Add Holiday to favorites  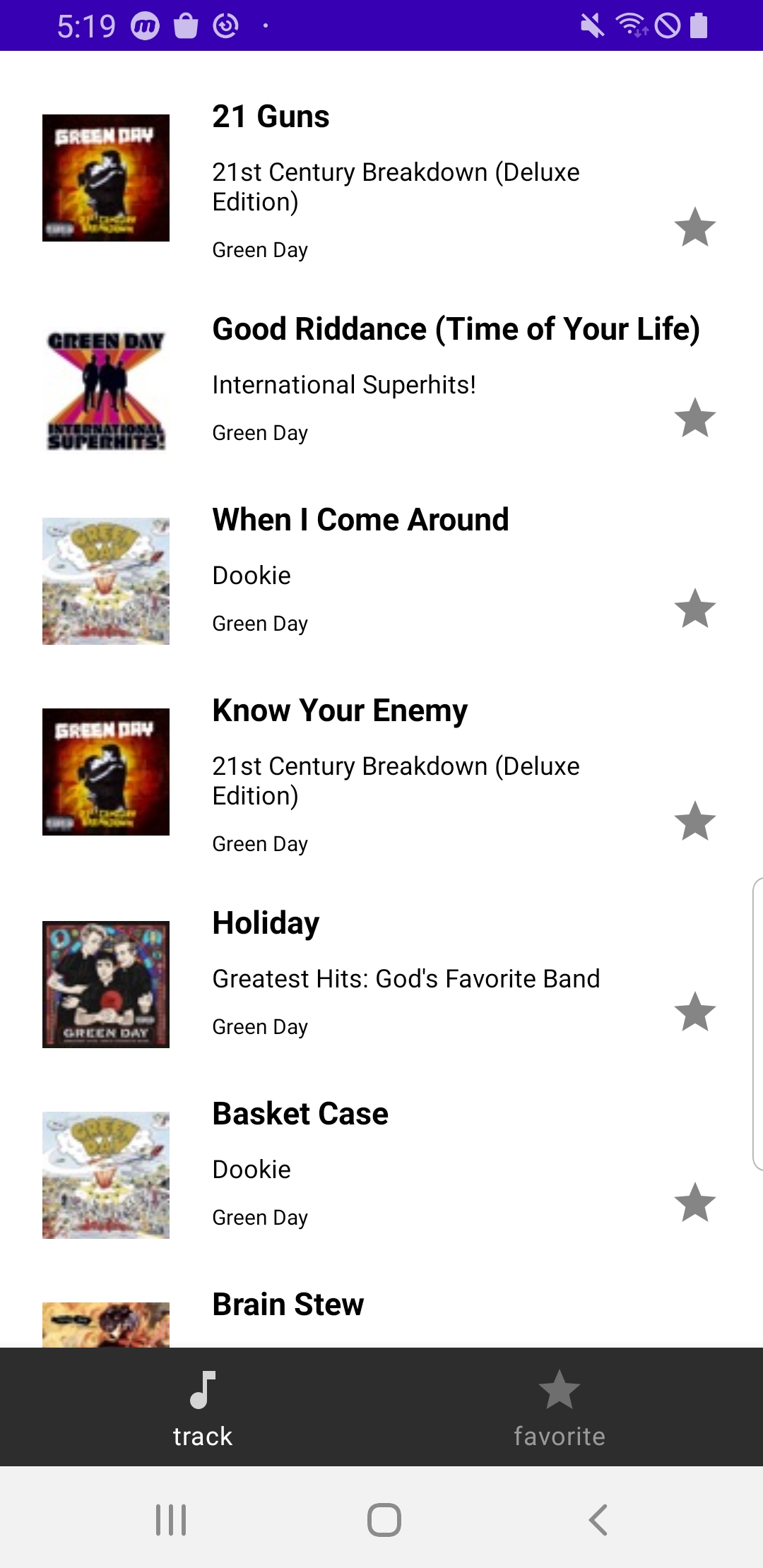click(695, 1011)
